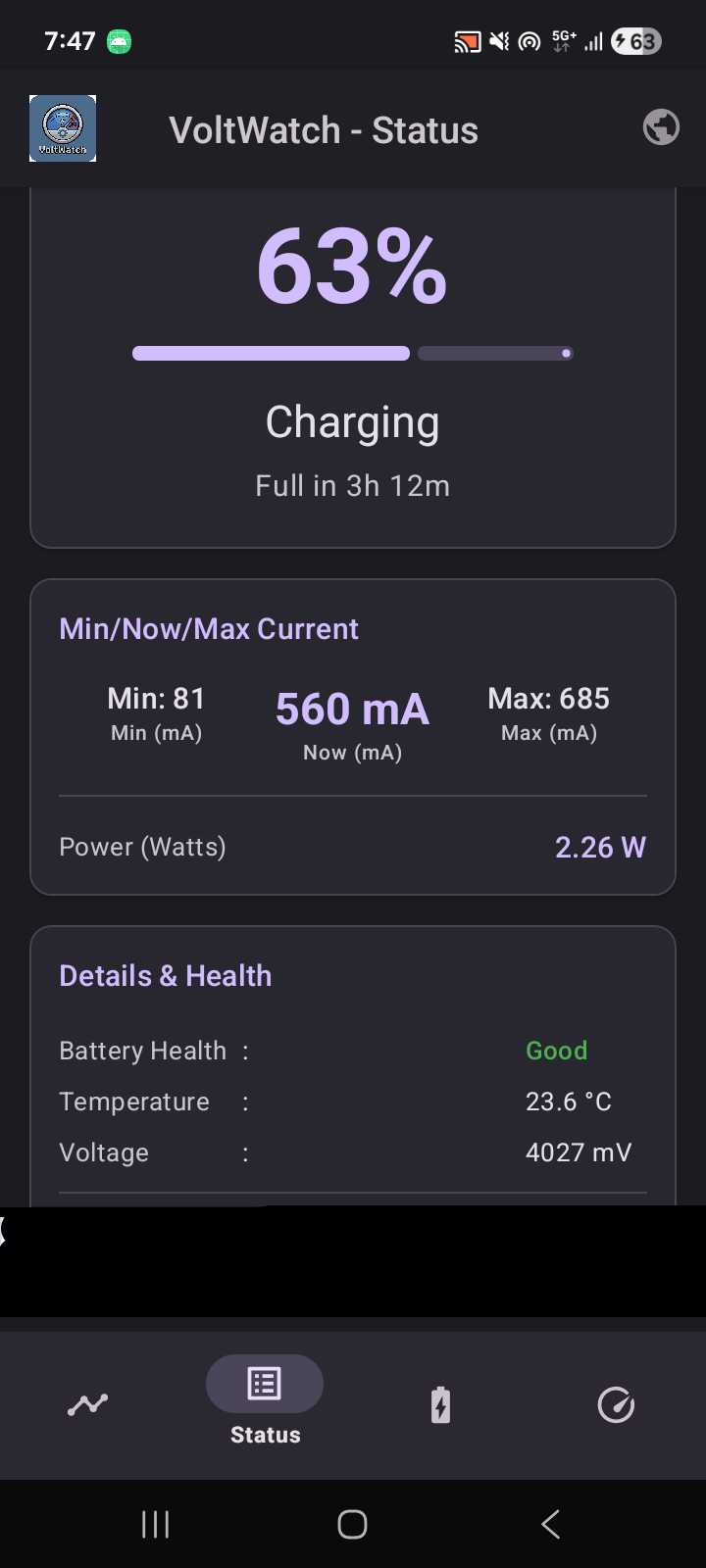
Task: Select the Status tab
Action: tap(265, 1401)
